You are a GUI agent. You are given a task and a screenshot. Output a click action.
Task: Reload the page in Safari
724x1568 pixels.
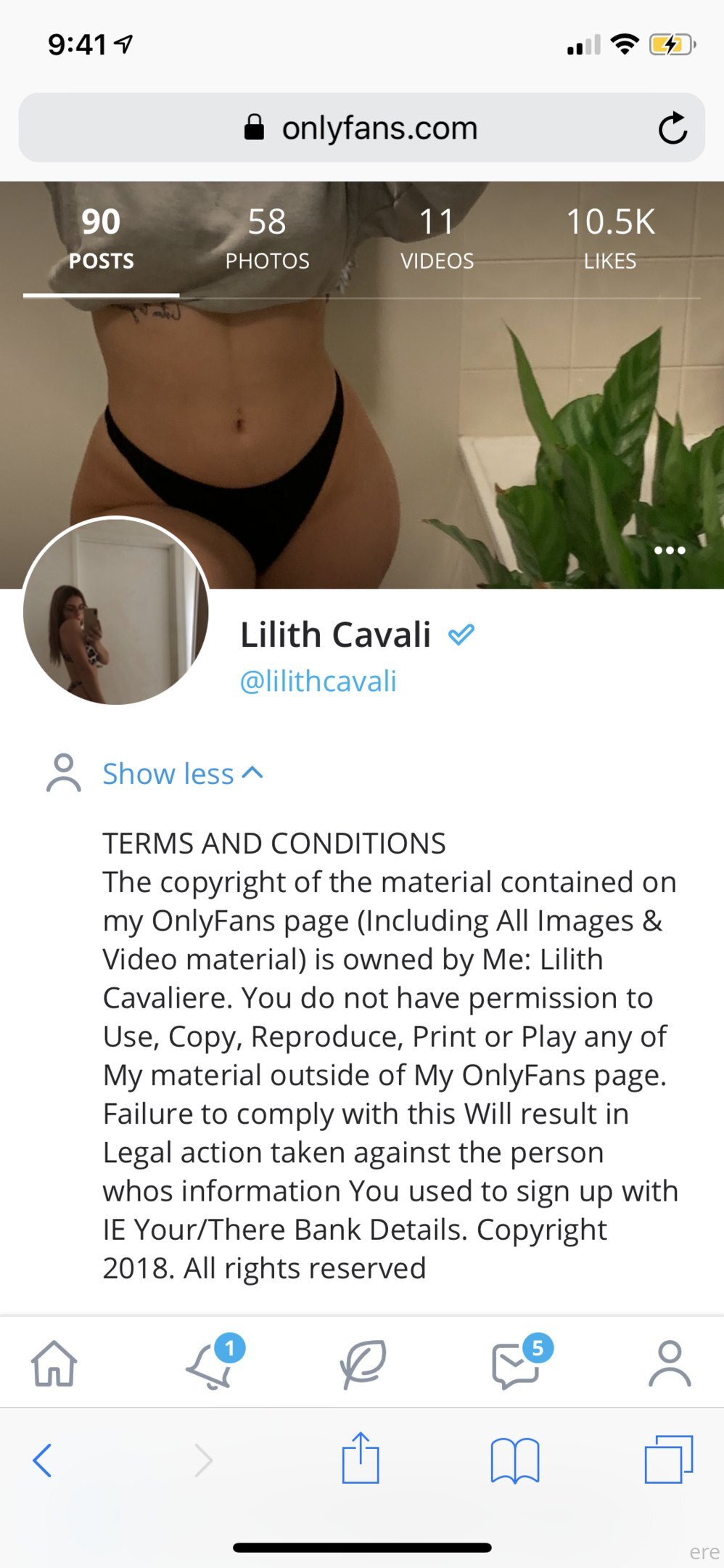(672, 128)
